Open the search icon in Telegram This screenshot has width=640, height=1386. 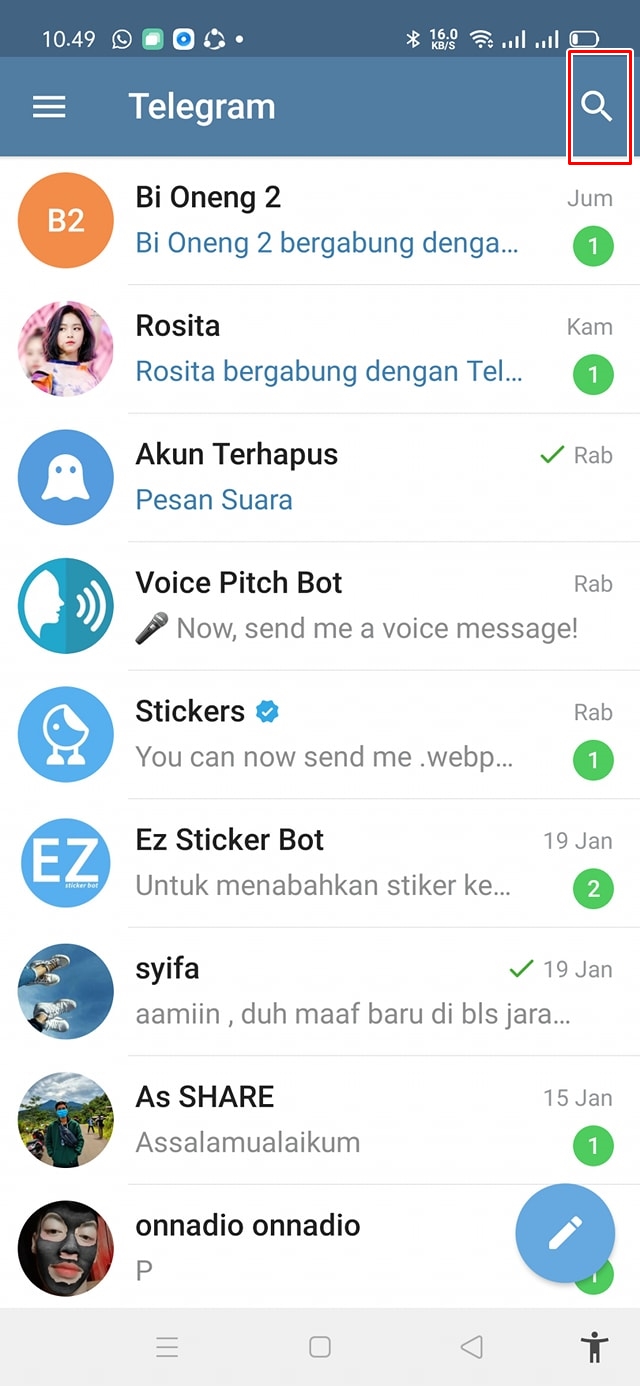(x=597, y=106)
